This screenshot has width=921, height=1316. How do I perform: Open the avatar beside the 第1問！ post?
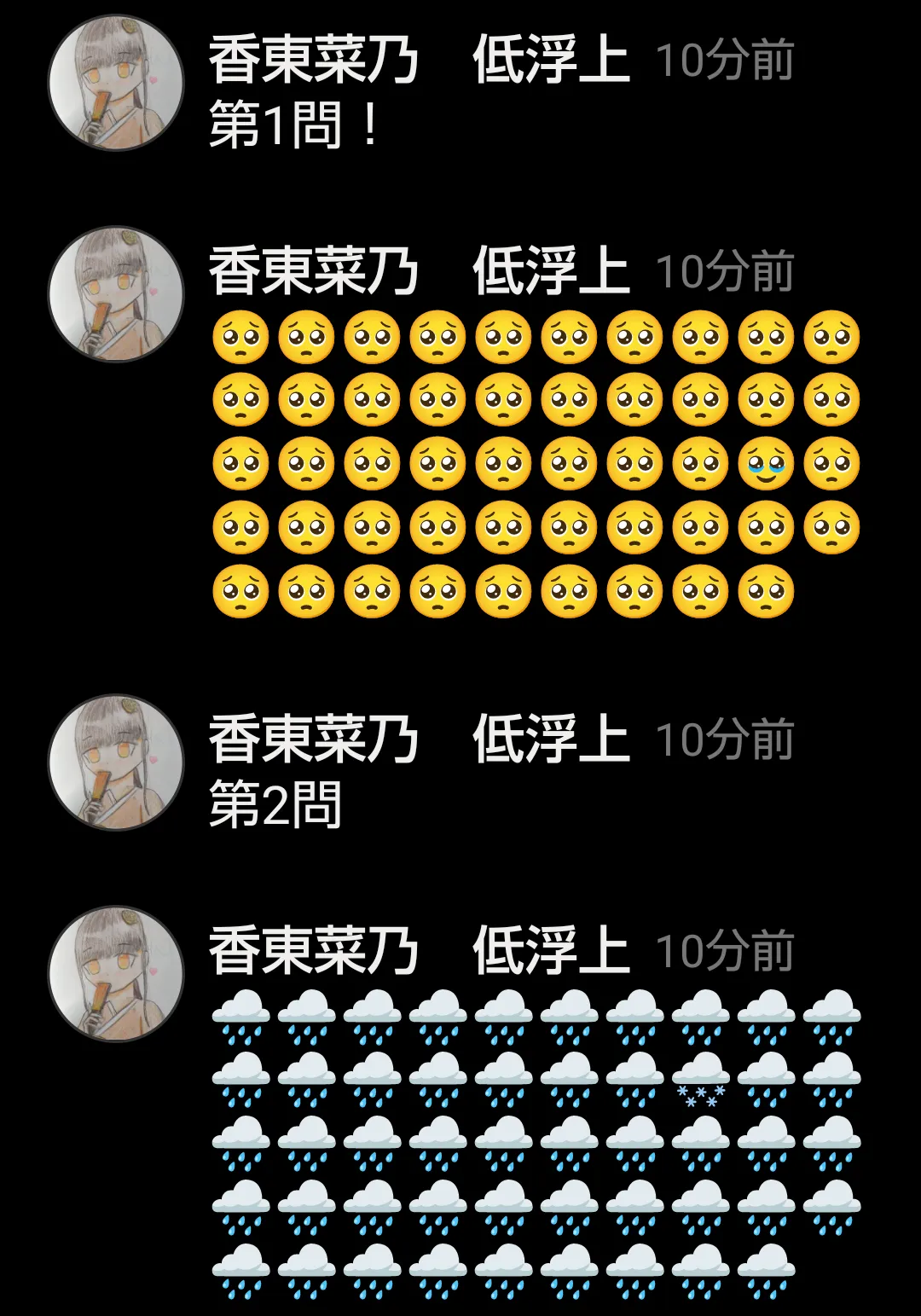[x=116, y=83]
